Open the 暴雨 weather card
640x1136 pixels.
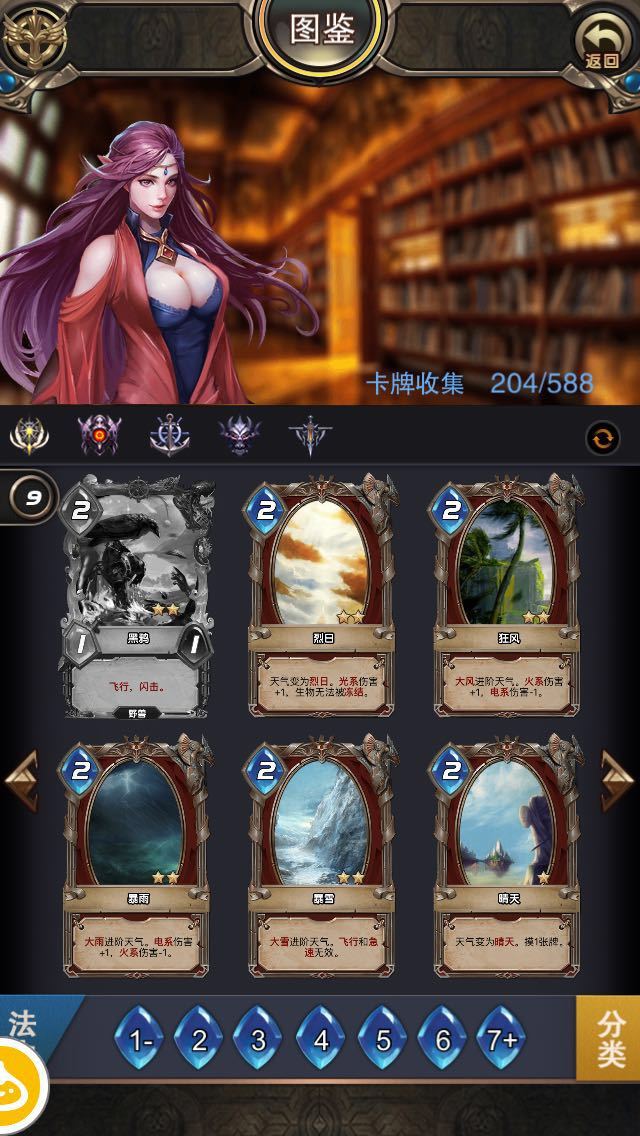138,855
